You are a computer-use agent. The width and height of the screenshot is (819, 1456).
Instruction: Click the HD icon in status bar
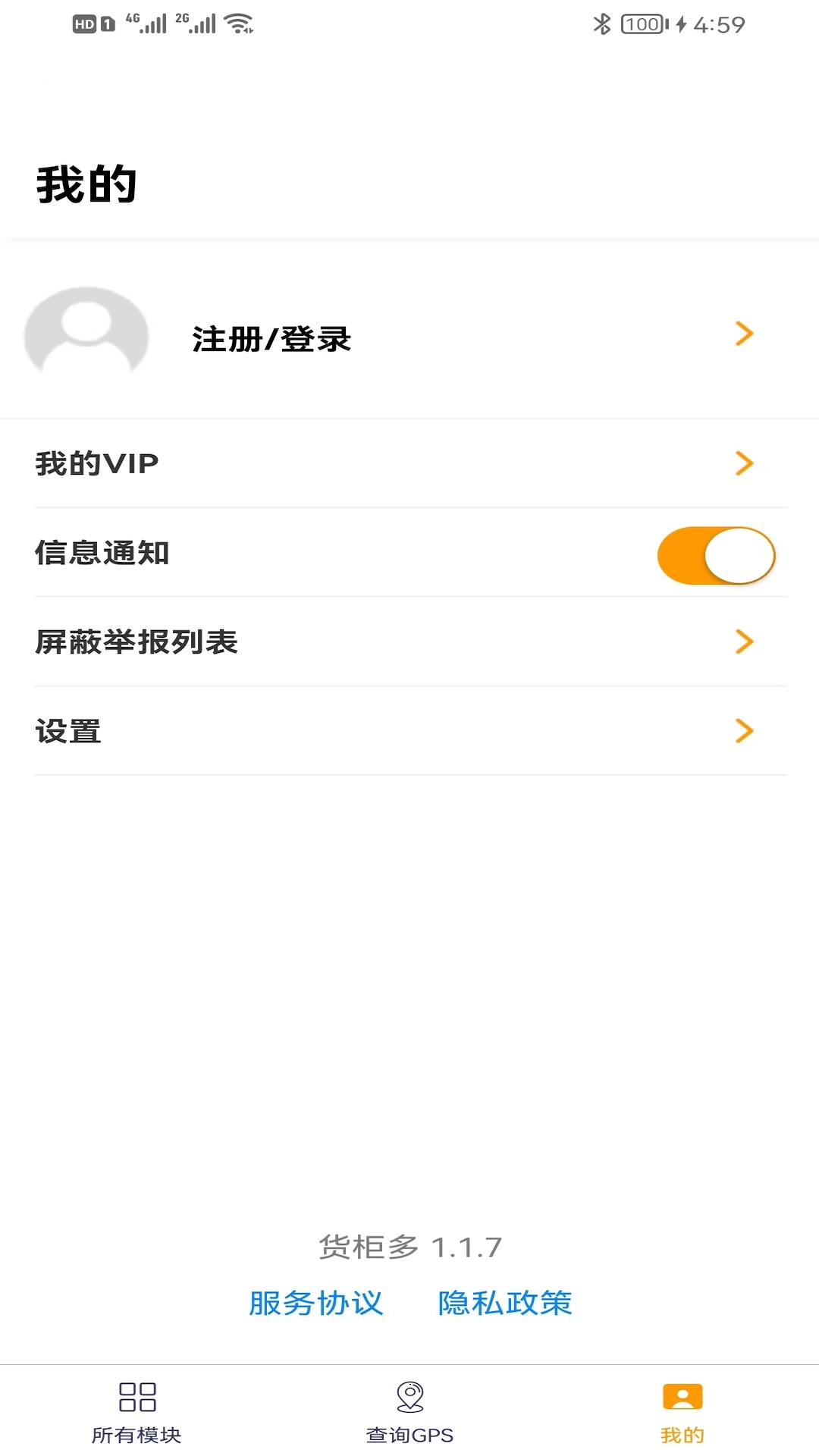[x=83, y=23]
